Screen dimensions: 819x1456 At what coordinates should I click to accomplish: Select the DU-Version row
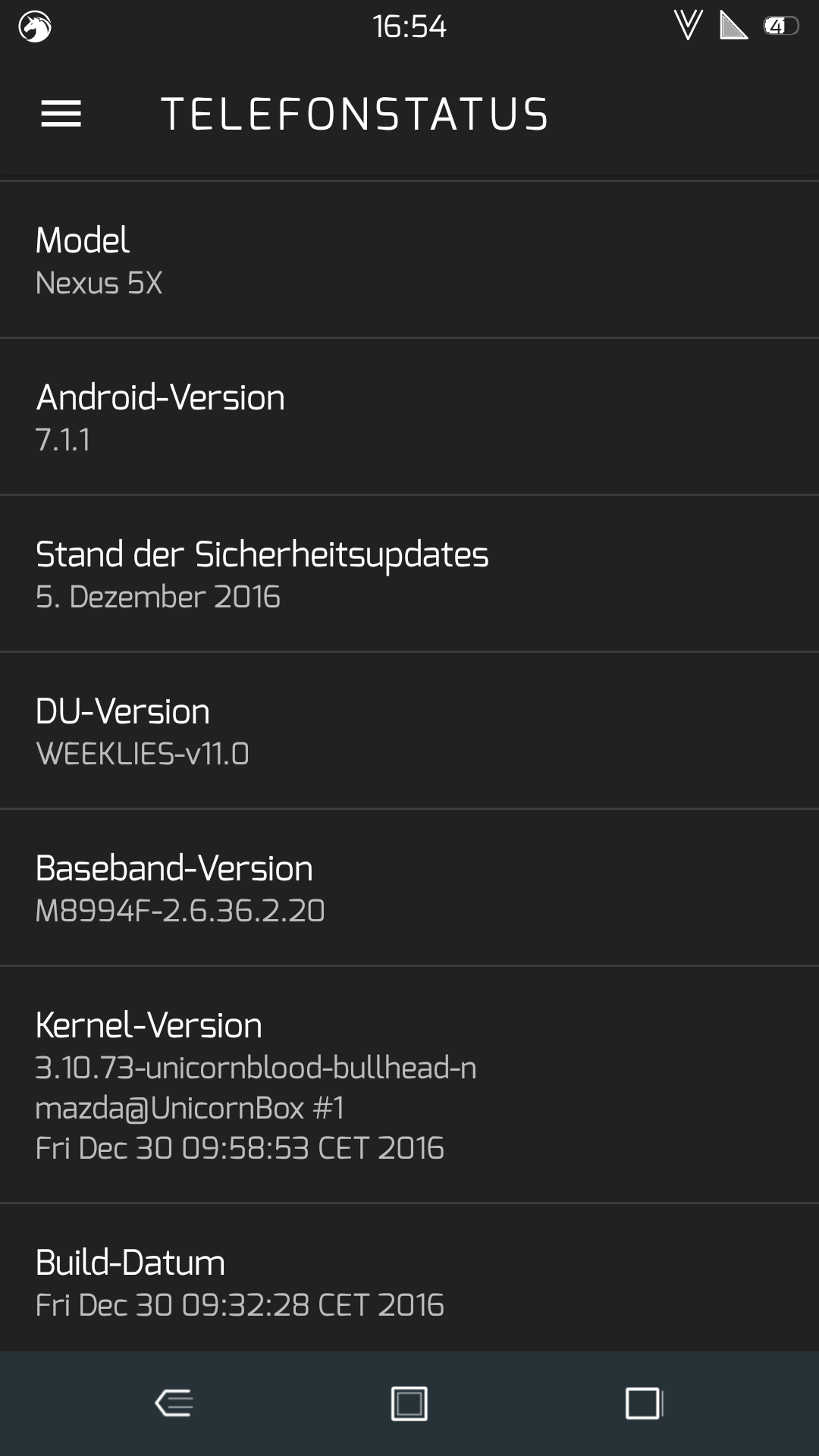click(409, 731)
